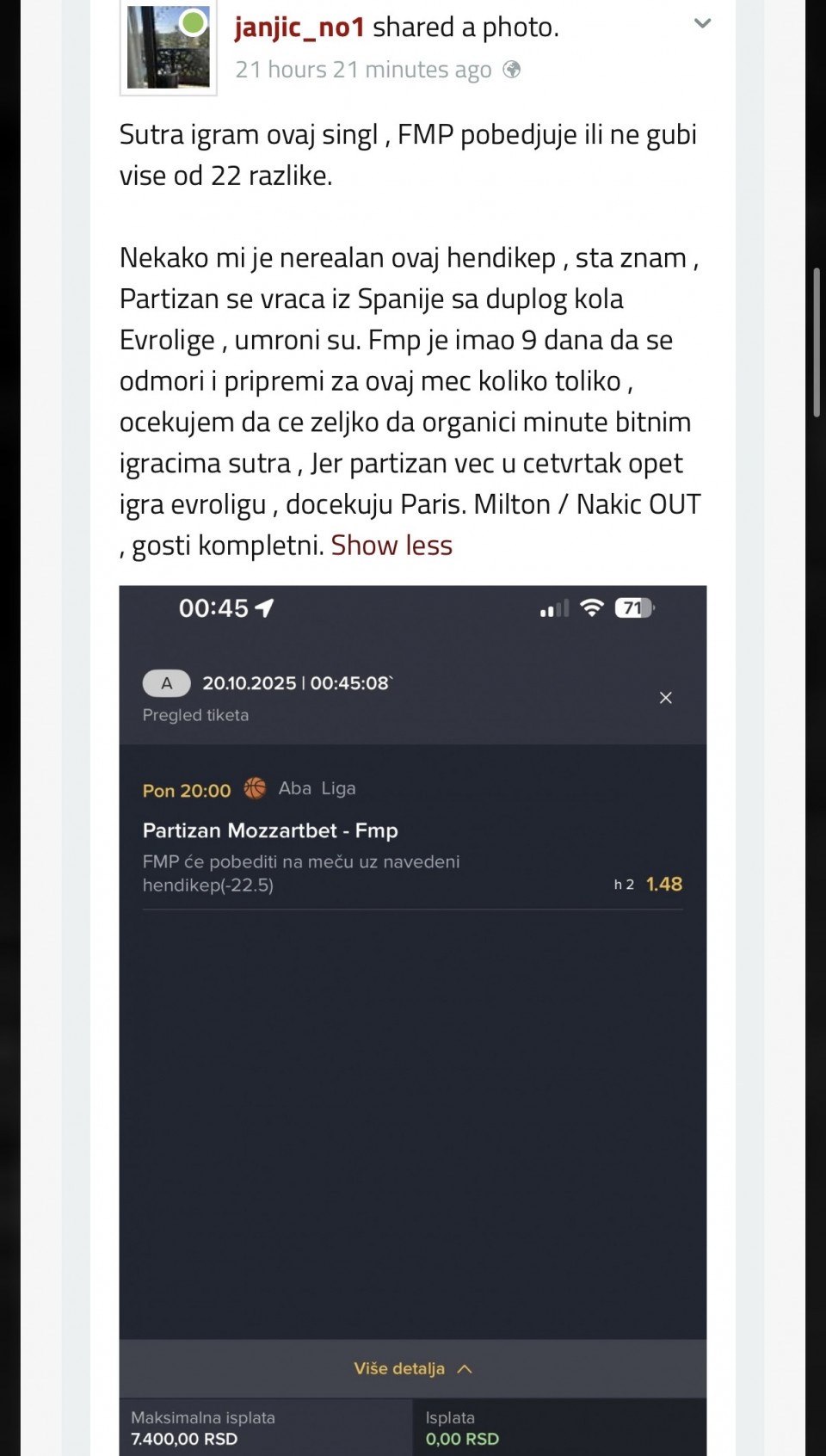826x1456 pixels.
Task: Expand the post options chevron
Action: [x=702, y=24]
